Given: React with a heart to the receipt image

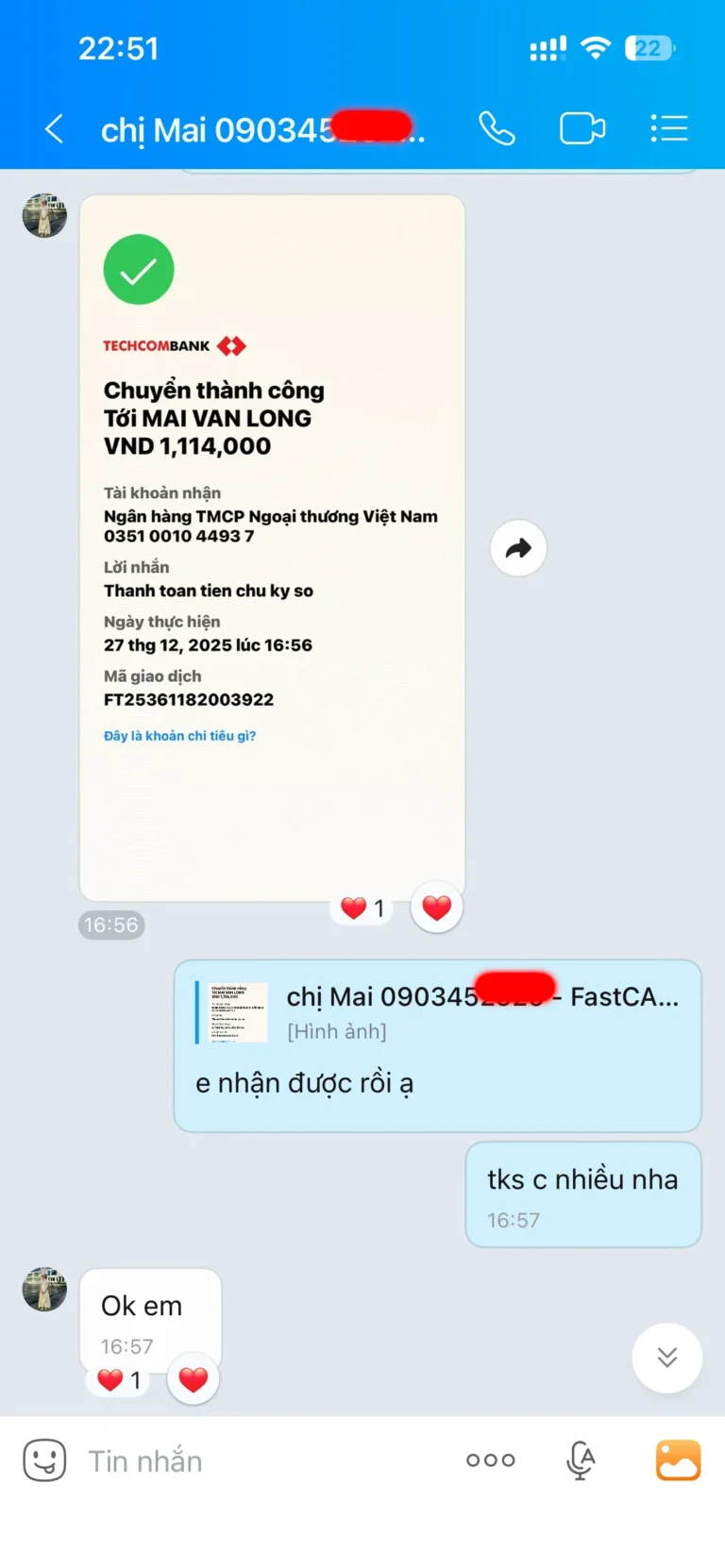Looking at the screenshot, I should [x=436, y=908].
